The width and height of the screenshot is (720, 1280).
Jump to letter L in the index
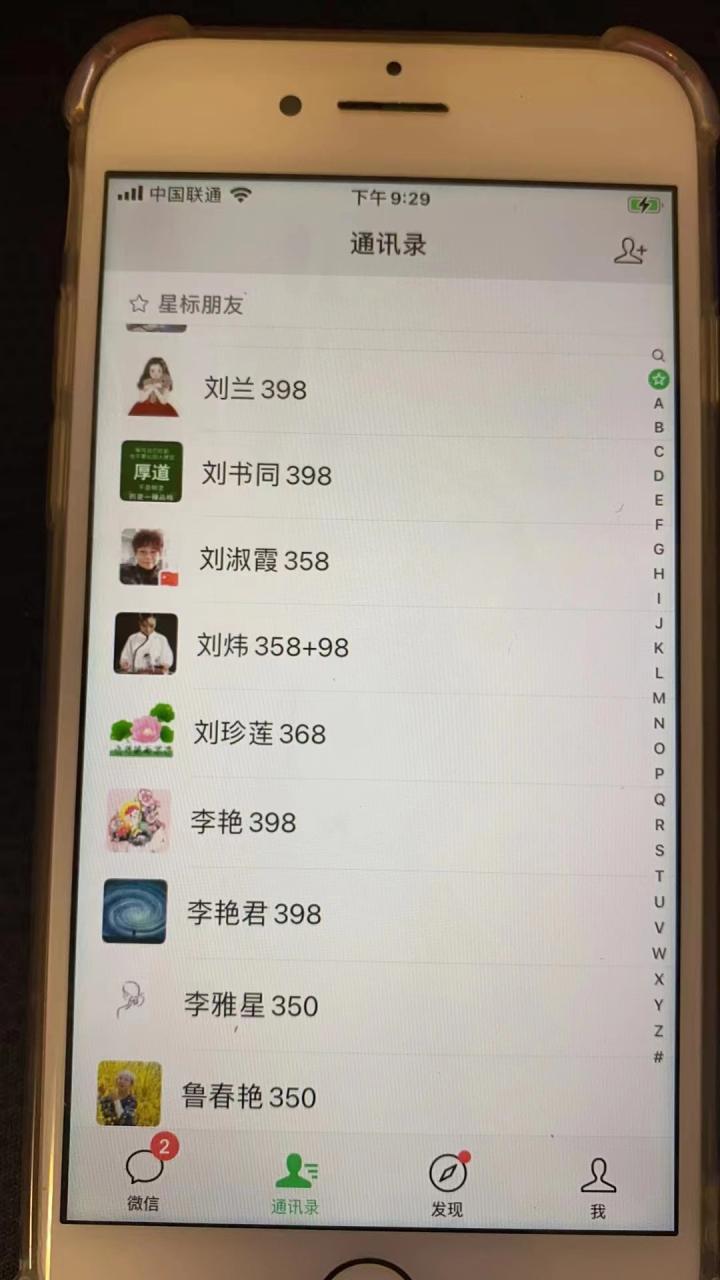click(x=658, y=672)
